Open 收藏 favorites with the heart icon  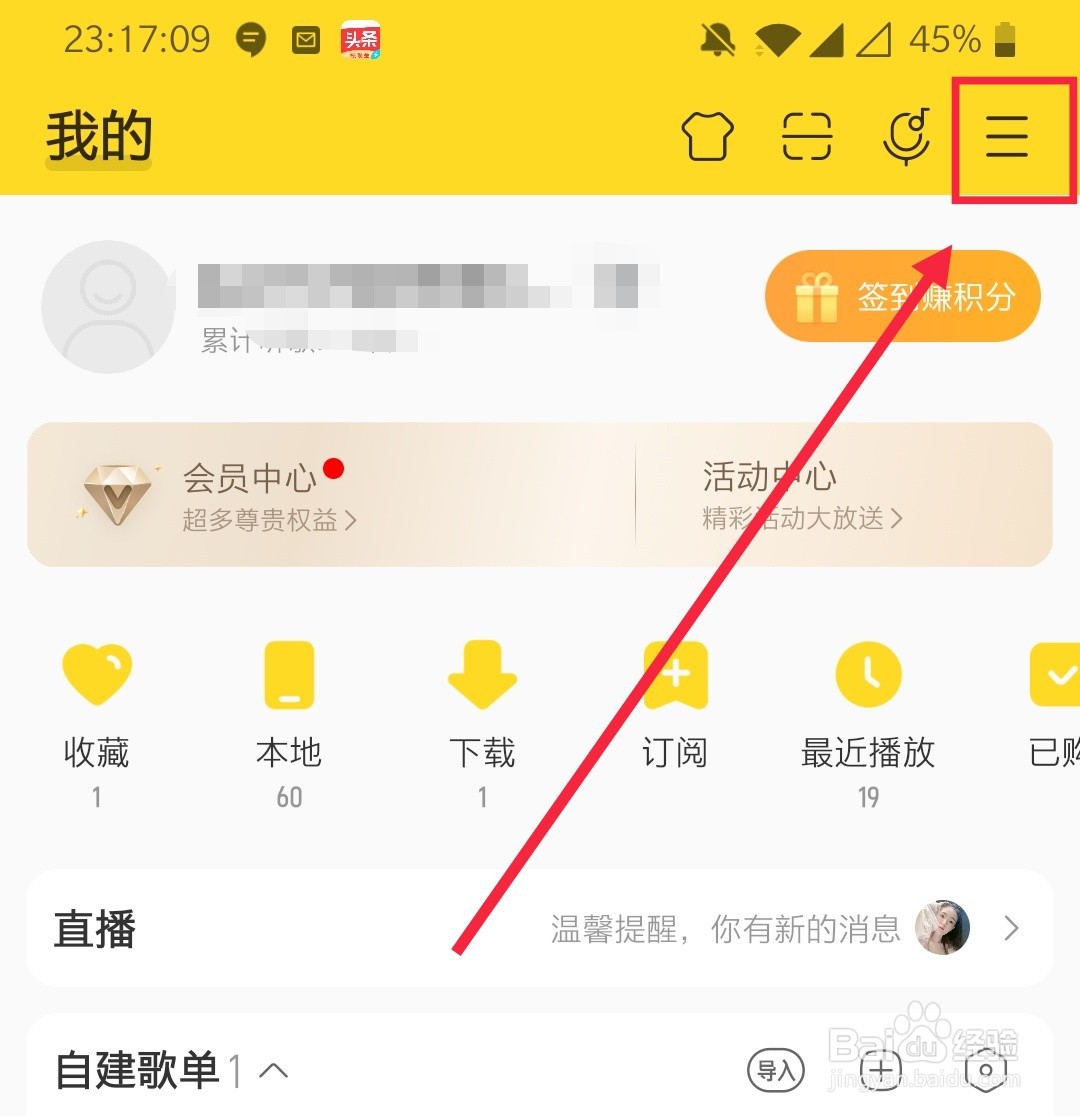95,673
